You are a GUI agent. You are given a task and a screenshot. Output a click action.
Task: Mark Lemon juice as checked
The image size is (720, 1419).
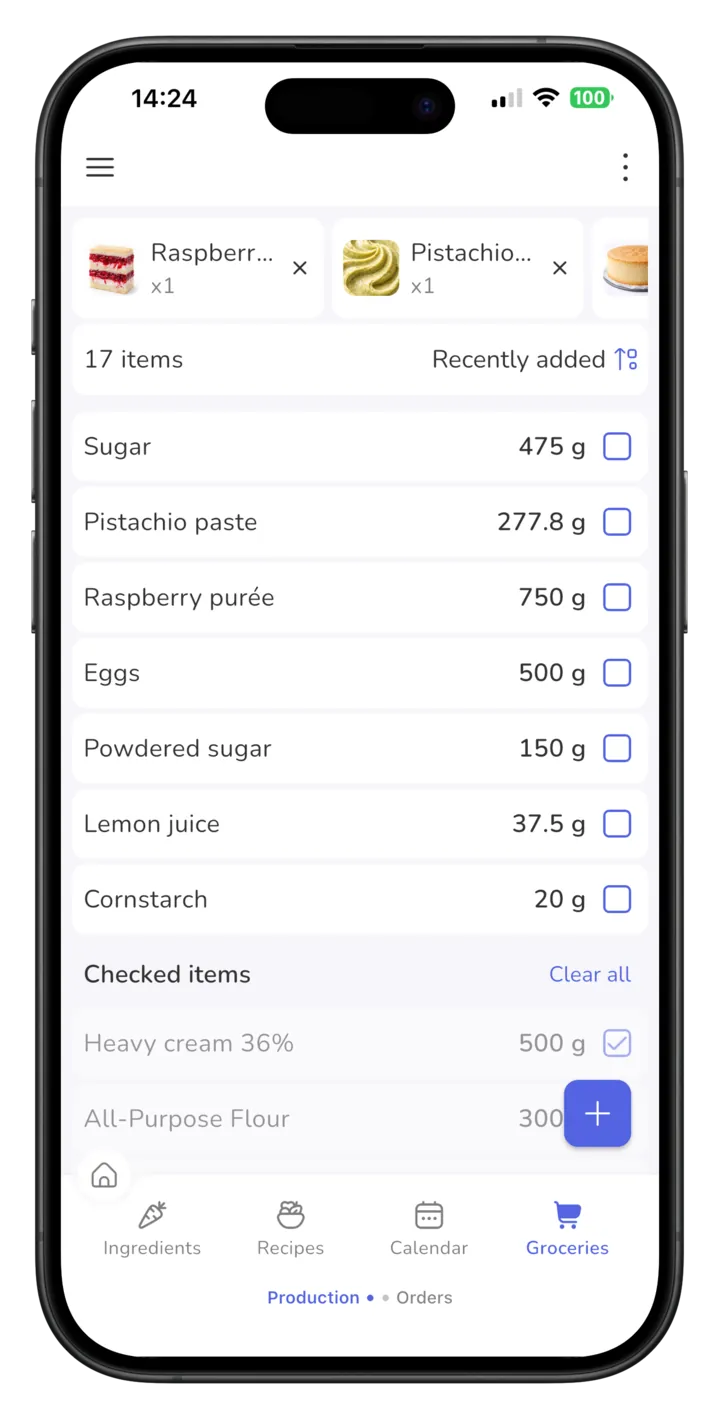click(x=617, y=824)
